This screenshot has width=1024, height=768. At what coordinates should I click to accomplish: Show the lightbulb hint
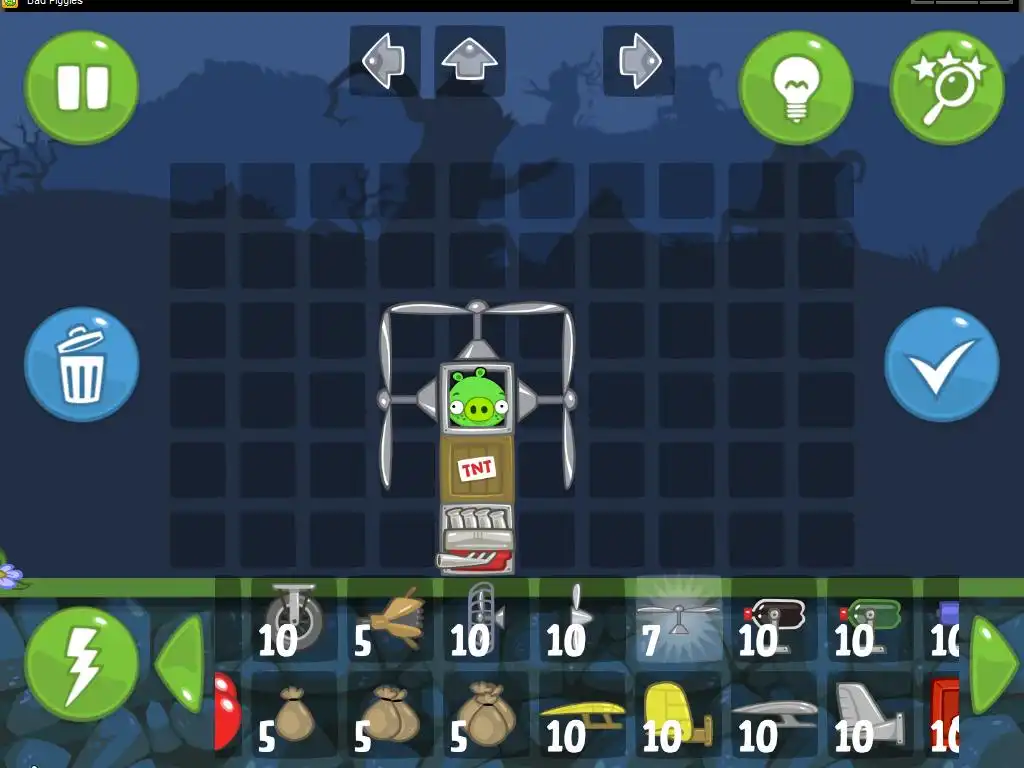click(796, 88)
